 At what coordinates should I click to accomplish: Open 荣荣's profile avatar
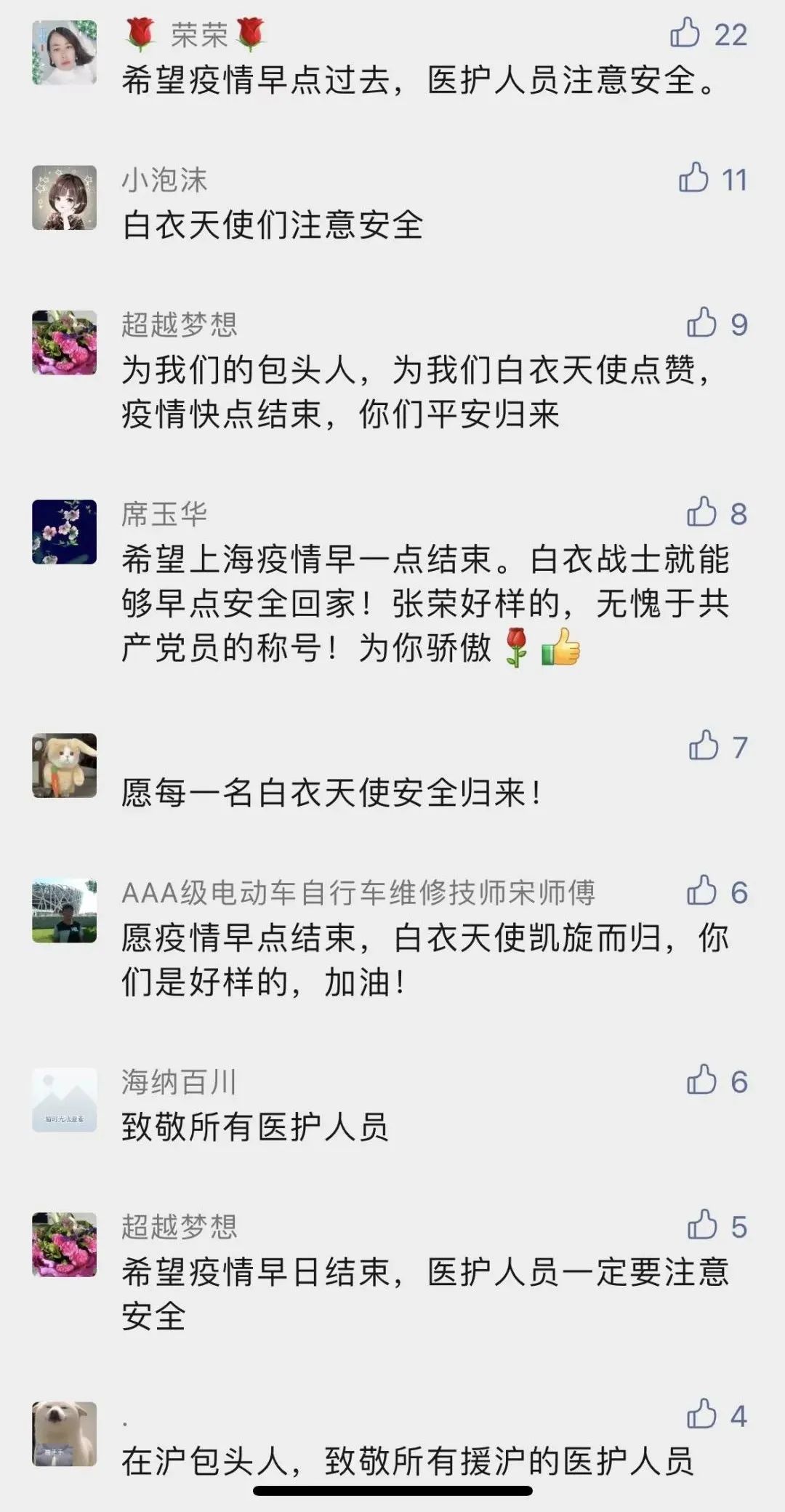[64, 52]
